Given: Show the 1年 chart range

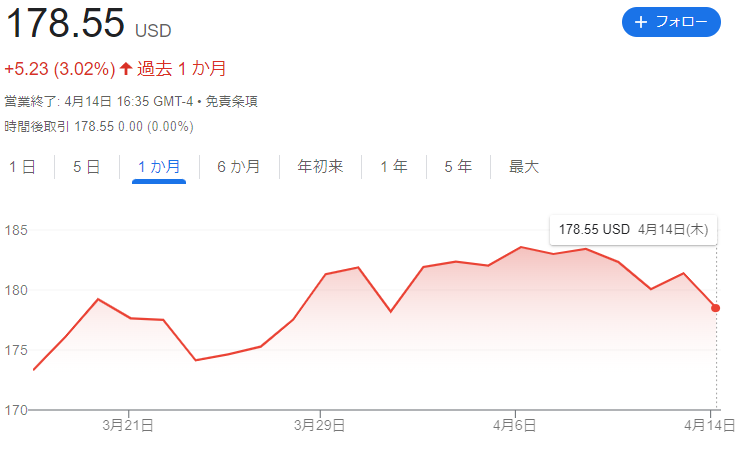Looking at the screenshot, I should point(394,167).
